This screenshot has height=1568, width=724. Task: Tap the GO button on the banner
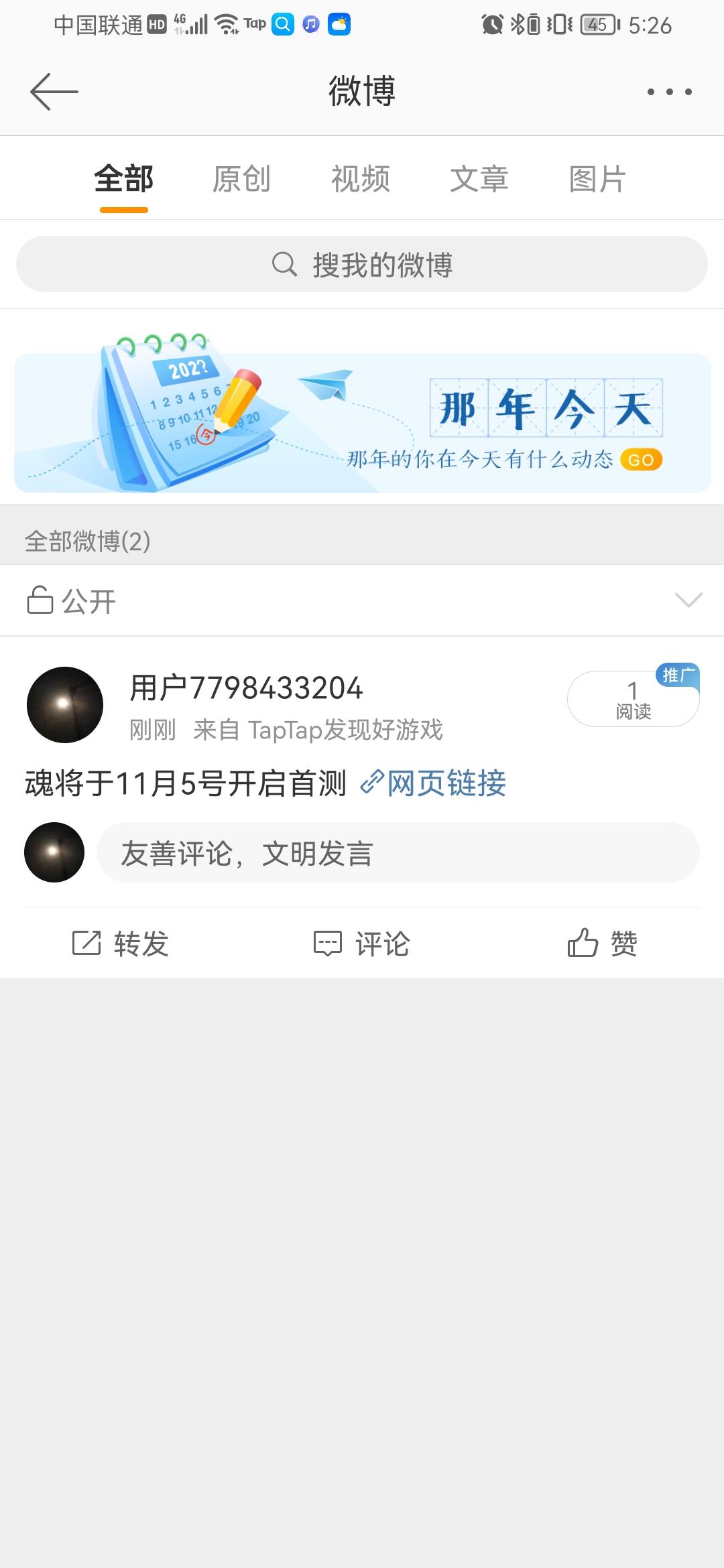click(642, 460)
